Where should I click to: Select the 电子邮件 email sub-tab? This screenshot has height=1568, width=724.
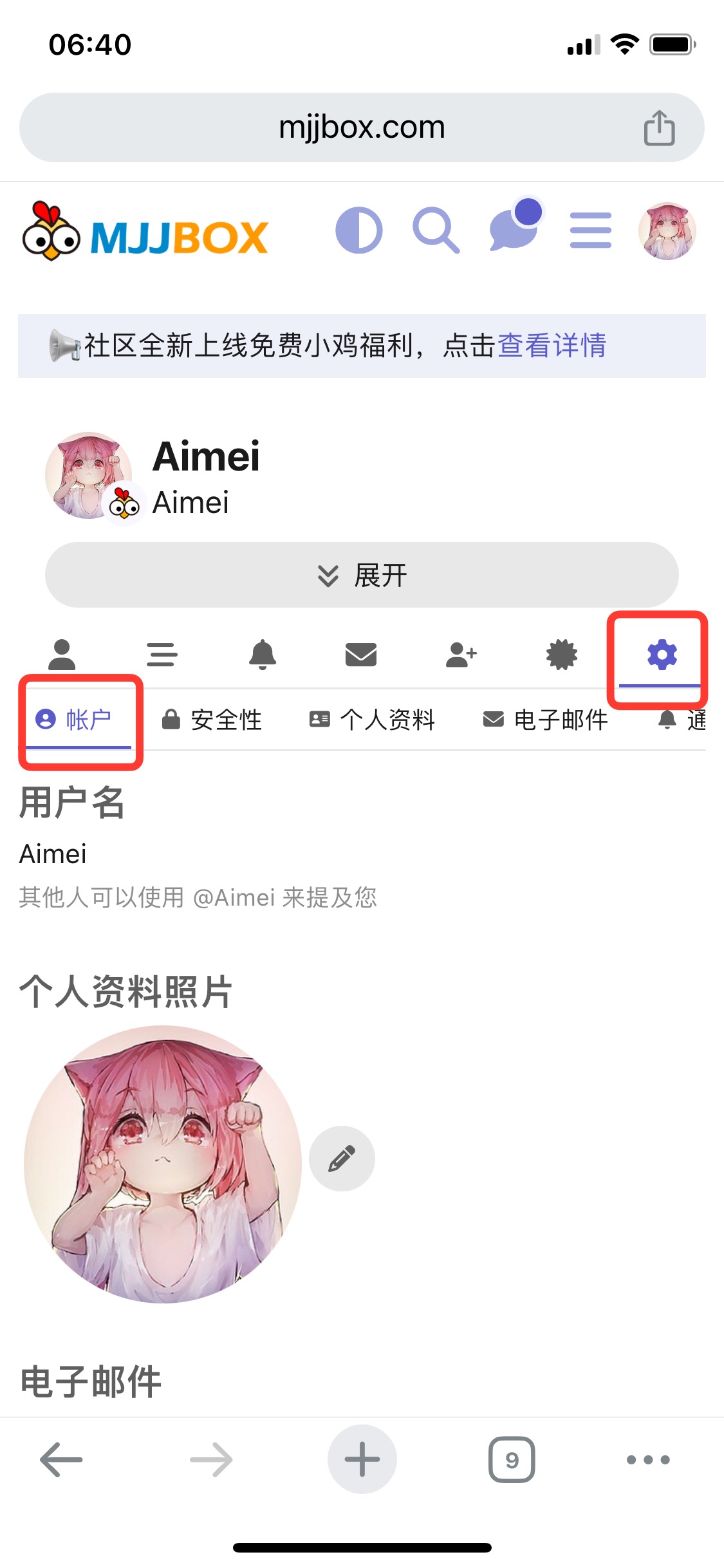(x=546, y=720)
